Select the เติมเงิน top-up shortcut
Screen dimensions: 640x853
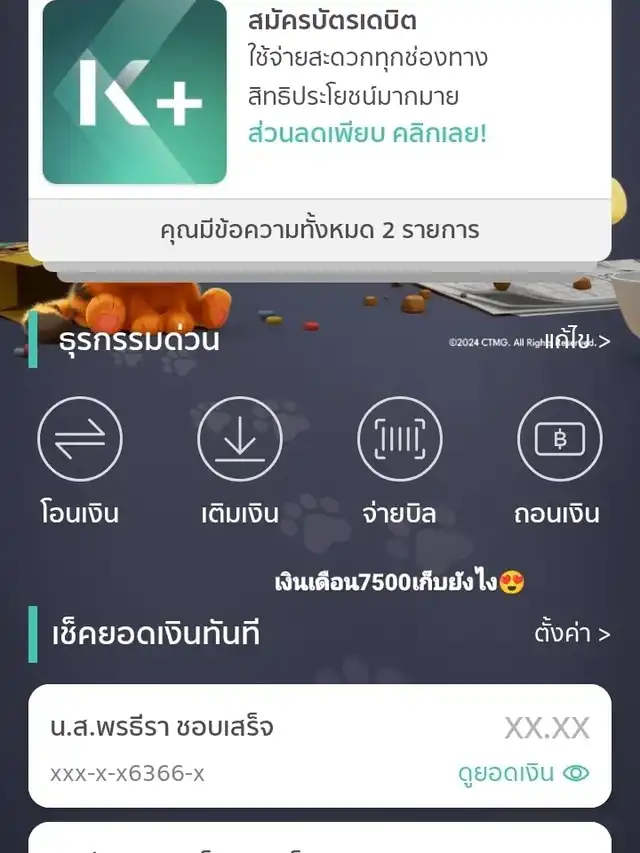coord(240,440)
